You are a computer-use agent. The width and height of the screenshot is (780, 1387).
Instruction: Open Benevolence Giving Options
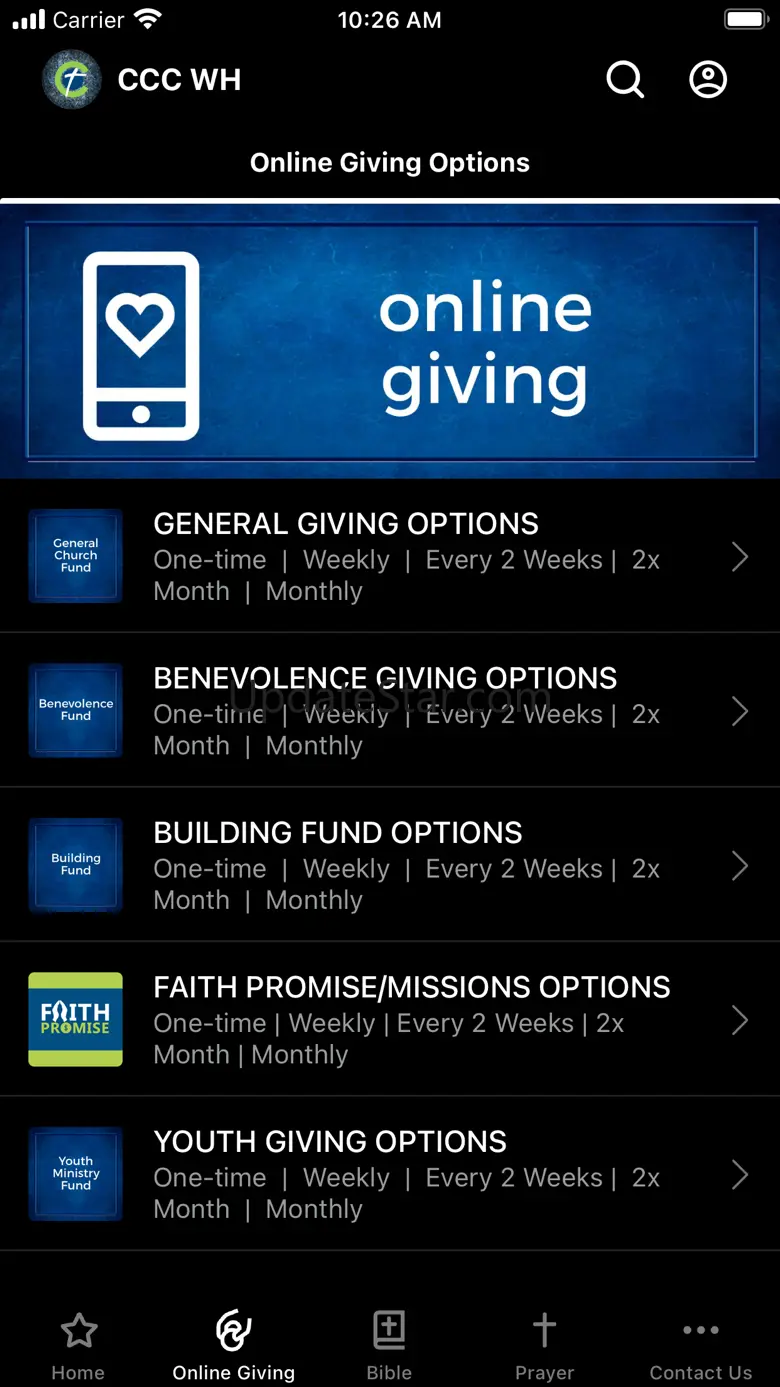(390, 710)
